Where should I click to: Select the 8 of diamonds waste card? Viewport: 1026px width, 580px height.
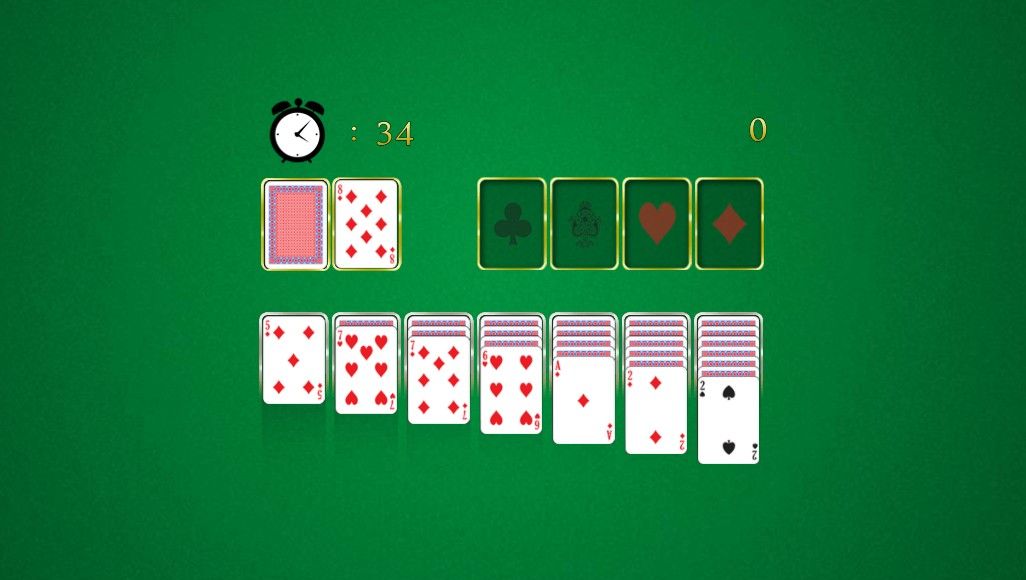click(x=366, y=224)
